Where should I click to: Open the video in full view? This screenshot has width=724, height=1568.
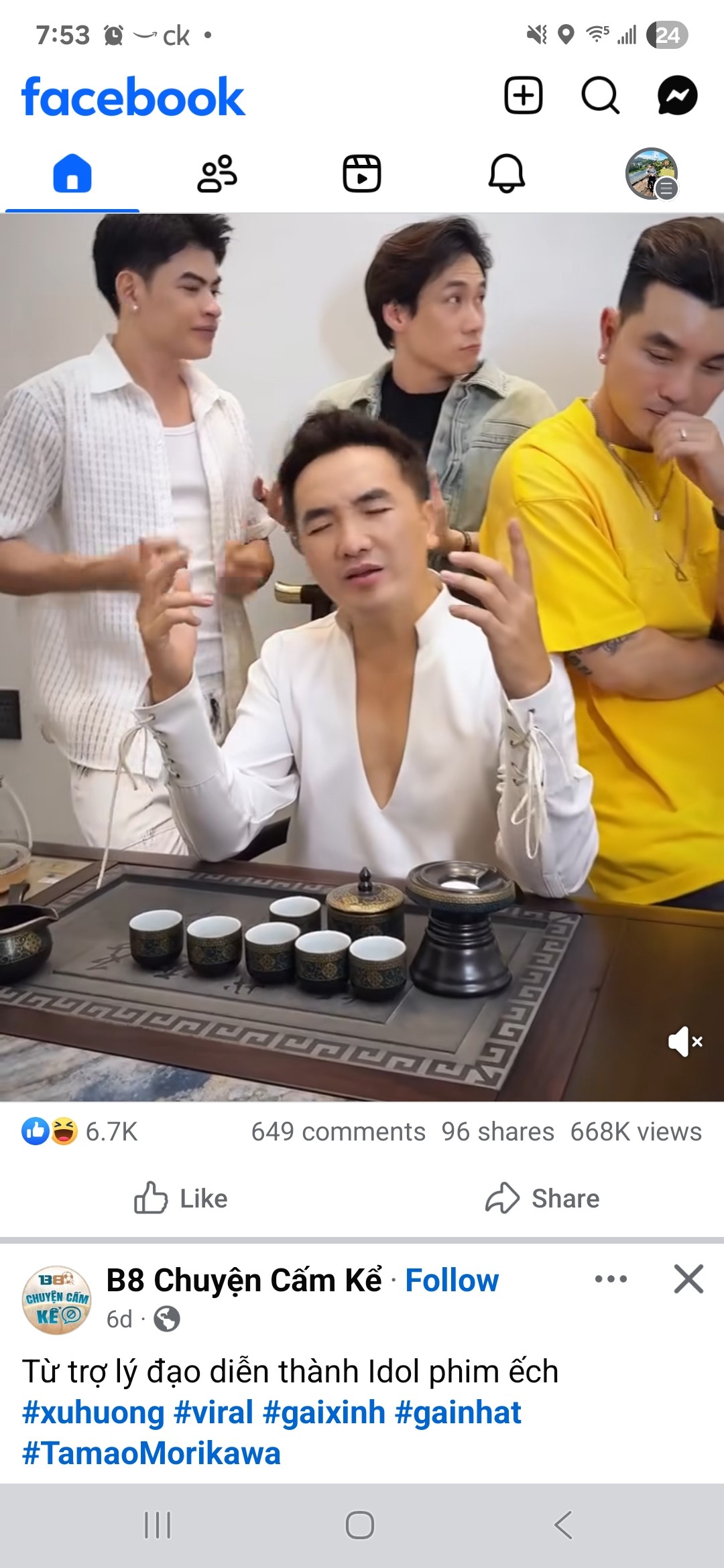(362, 657)
